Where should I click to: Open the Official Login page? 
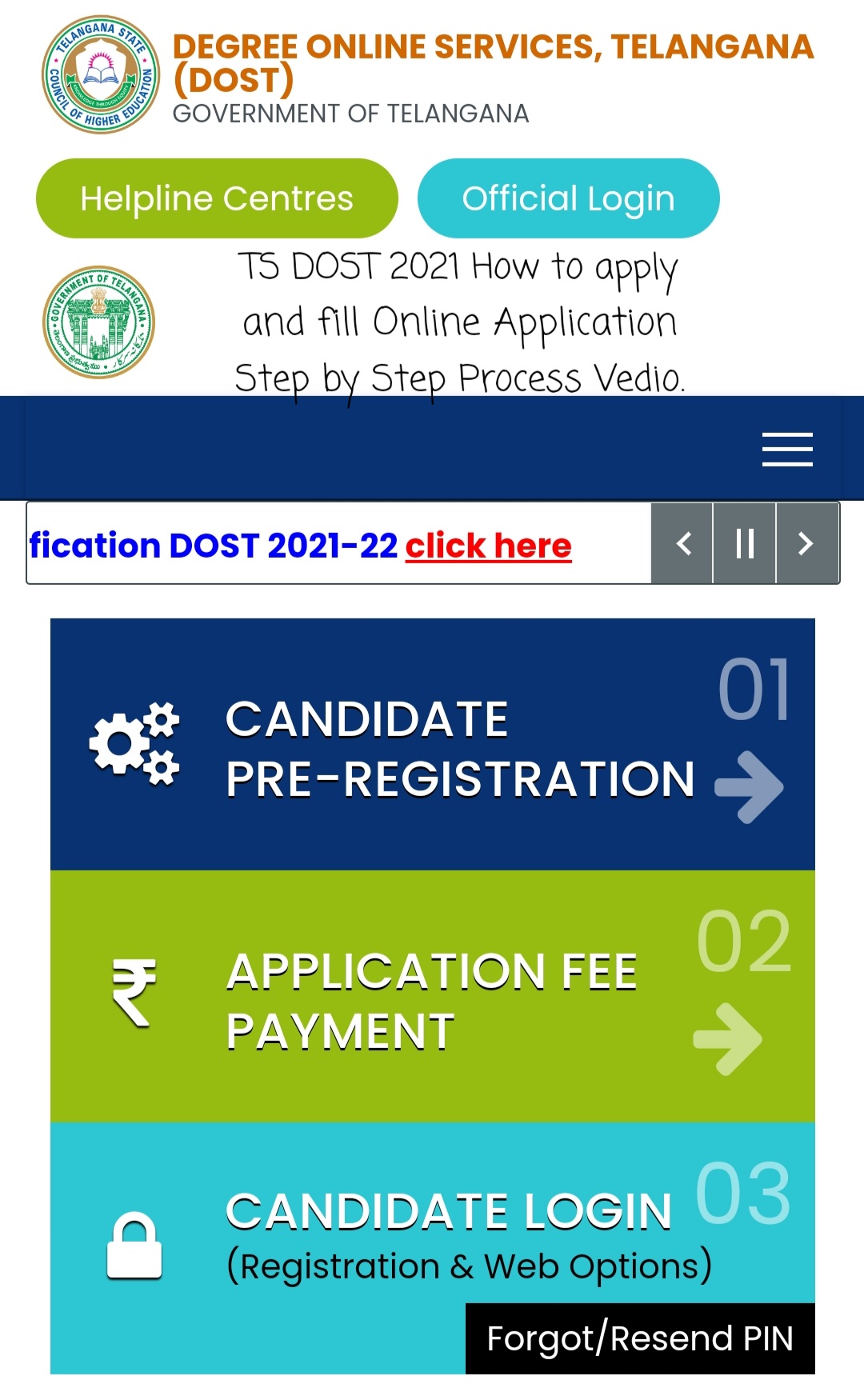568,198
